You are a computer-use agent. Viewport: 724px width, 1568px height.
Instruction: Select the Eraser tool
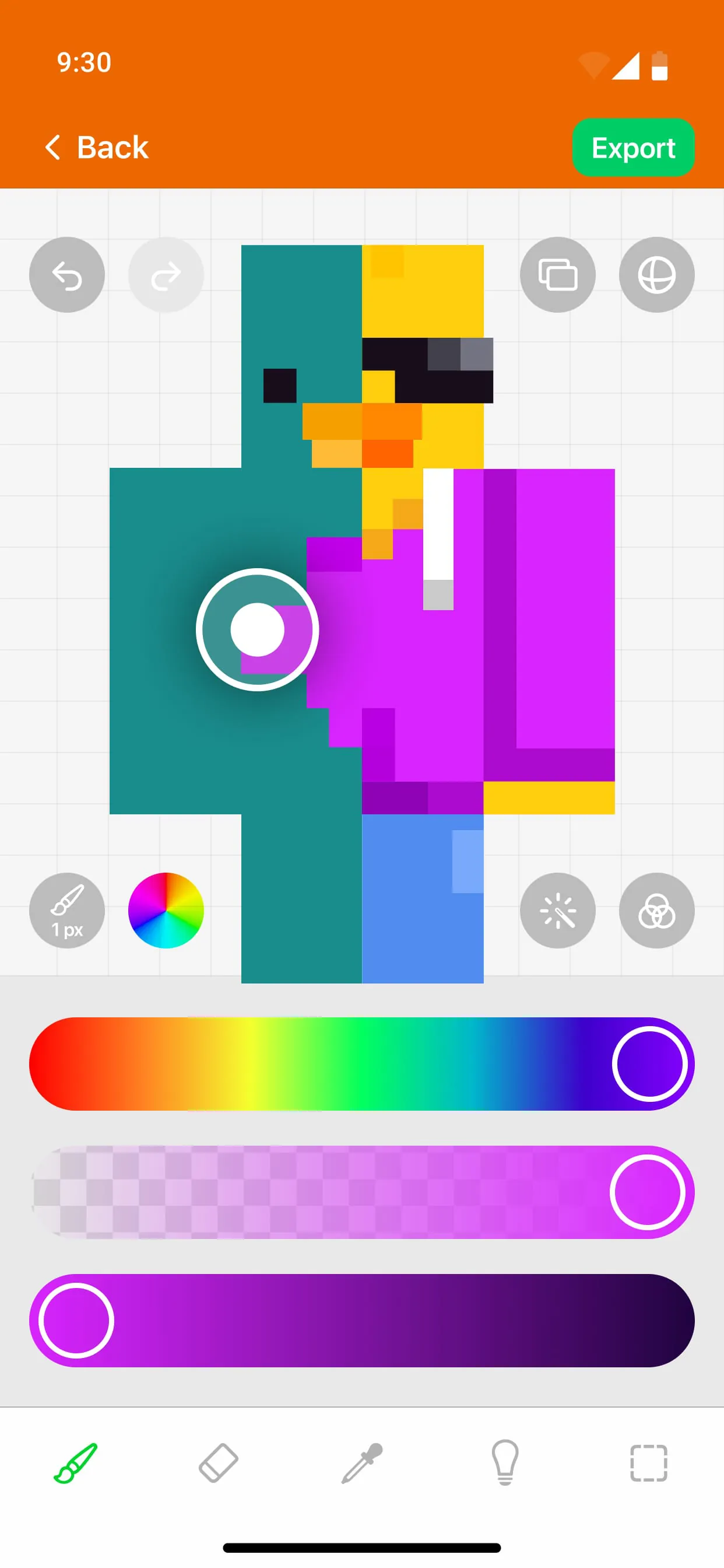click(x=219, y=1464)
